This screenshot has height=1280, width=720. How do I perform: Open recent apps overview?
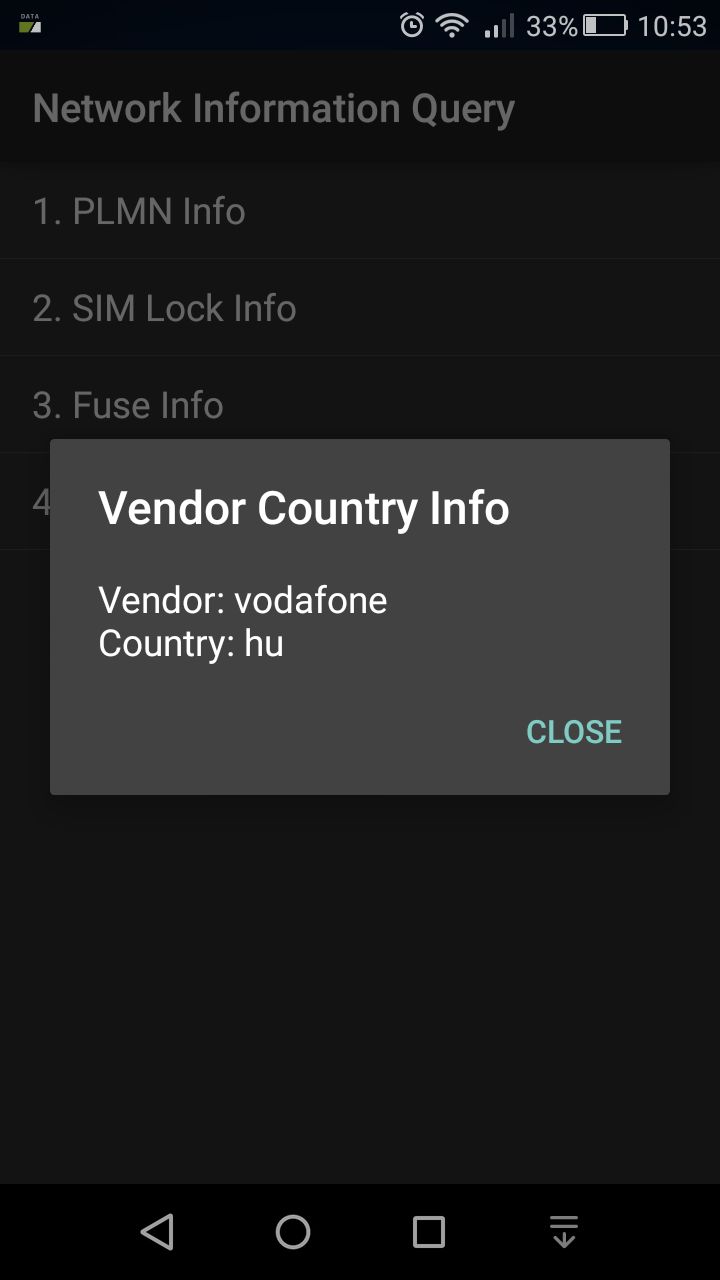point(429,1232)
